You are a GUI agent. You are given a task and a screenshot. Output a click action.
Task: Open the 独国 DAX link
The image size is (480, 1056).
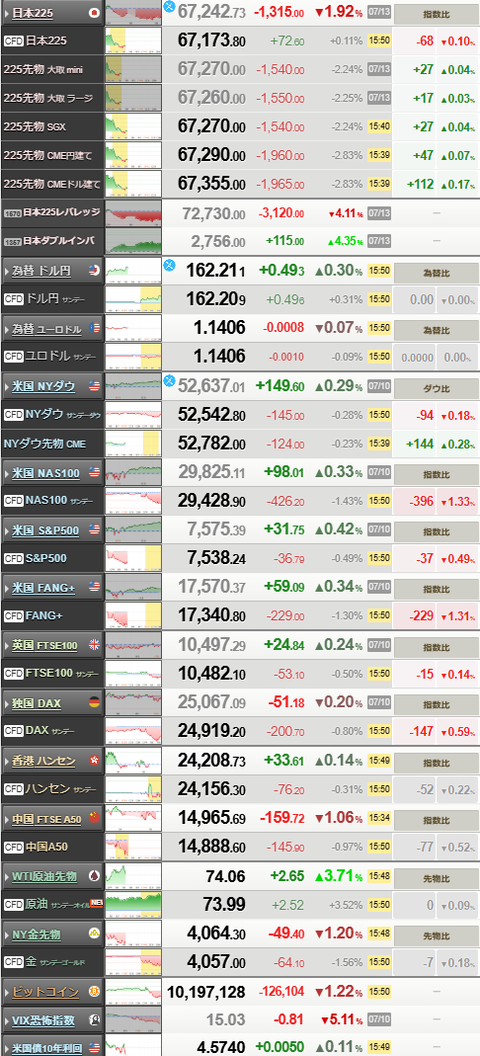[36, 704]
